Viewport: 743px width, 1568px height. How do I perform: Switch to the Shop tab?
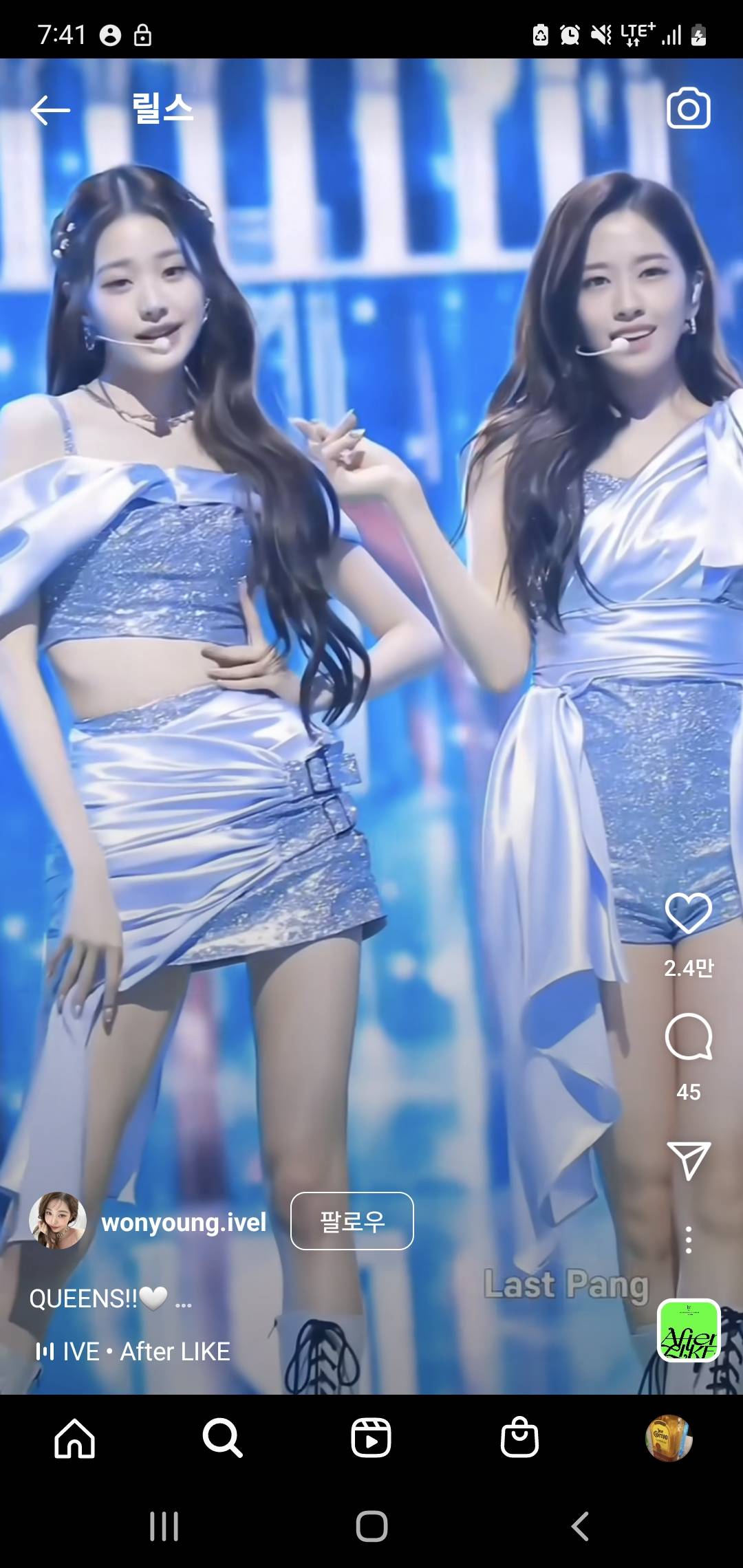tap(519, 1438)
